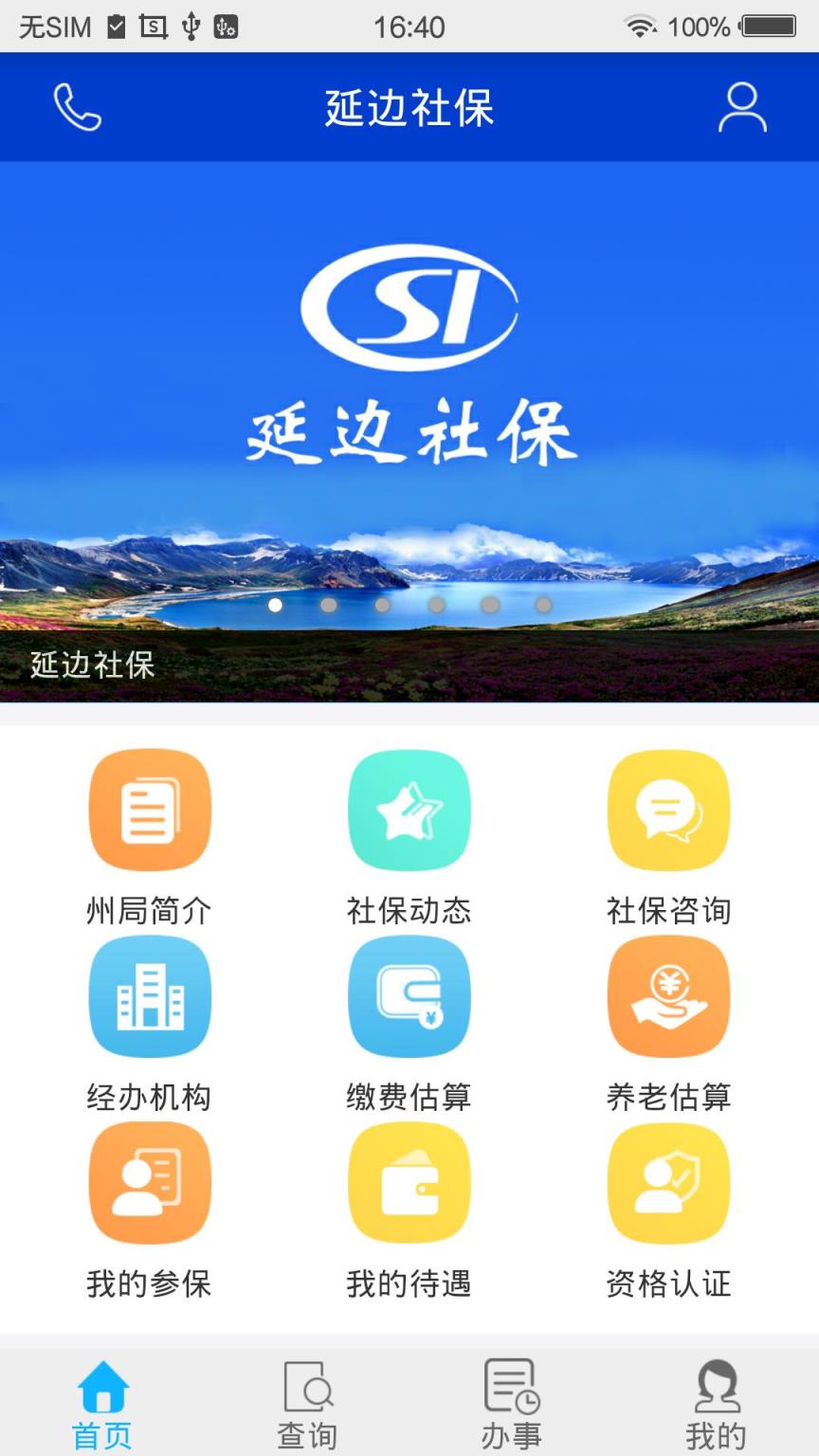Image resolution: width=819 pixels, height=1456 pixels.
Task: Open 社保咨询 chat bubble icon
Action: [x=668, y=809]
